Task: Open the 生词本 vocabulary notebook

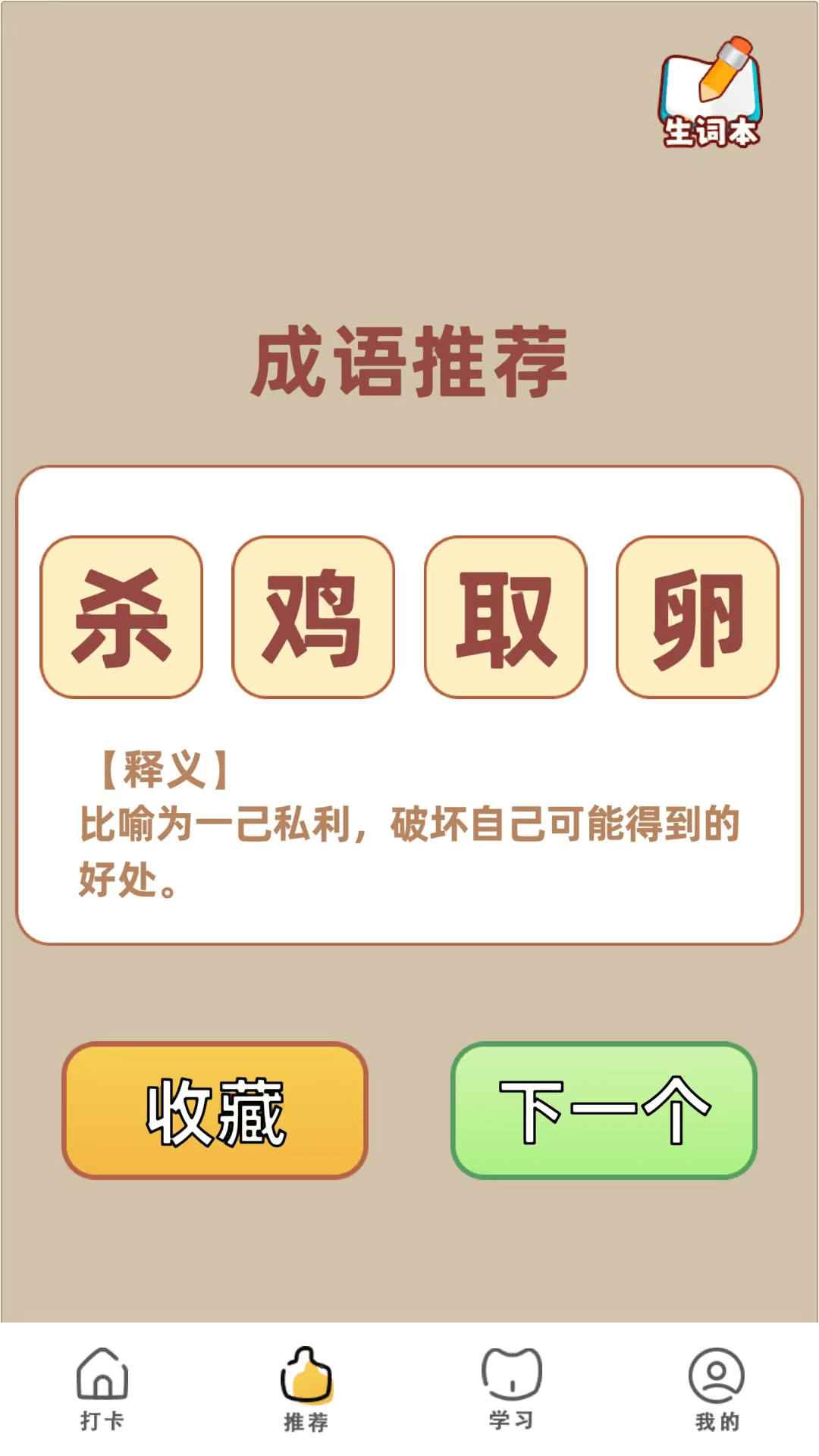Action: [710, 93]
